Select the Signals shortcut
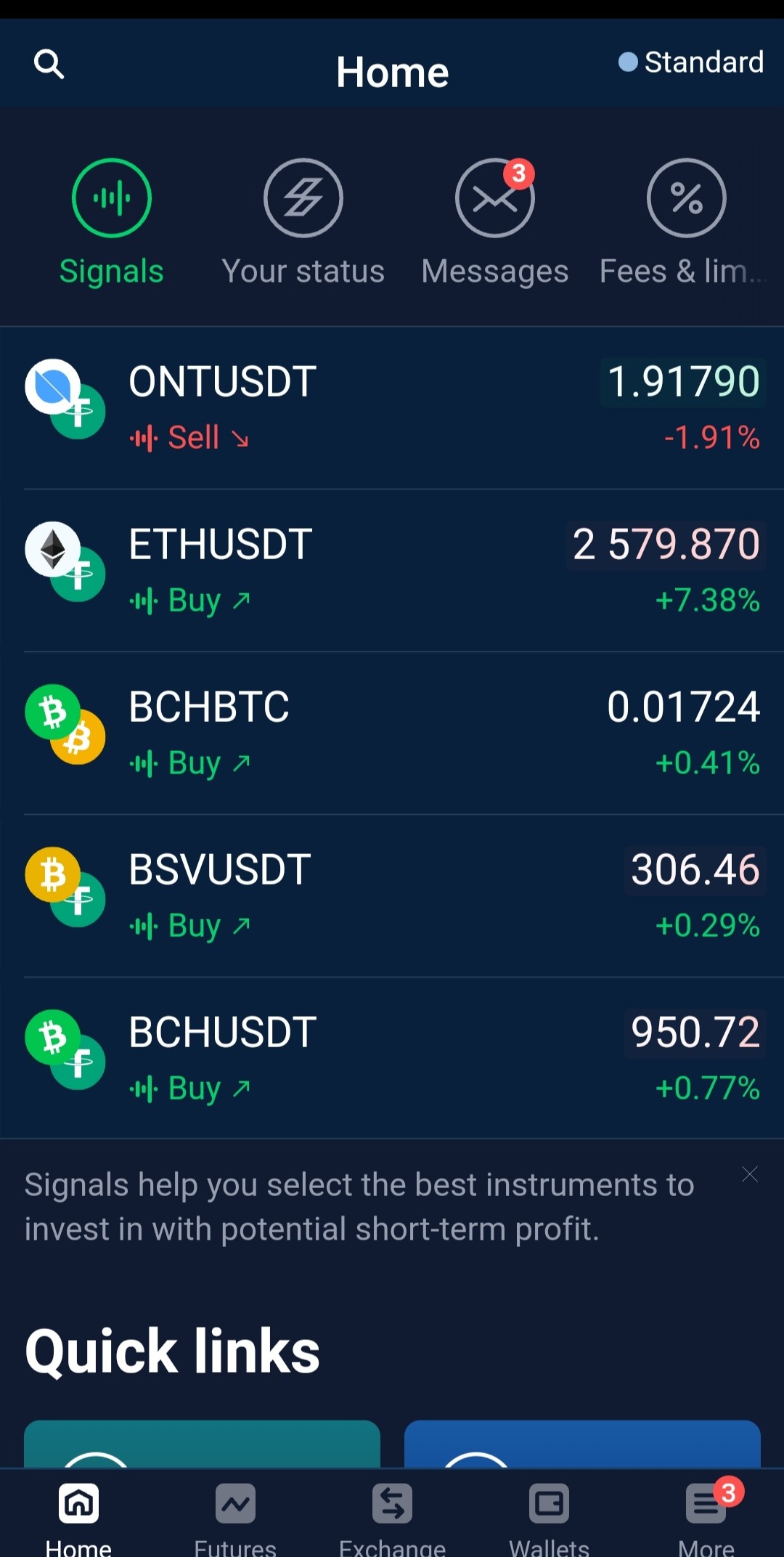 (x=112, y=223)
